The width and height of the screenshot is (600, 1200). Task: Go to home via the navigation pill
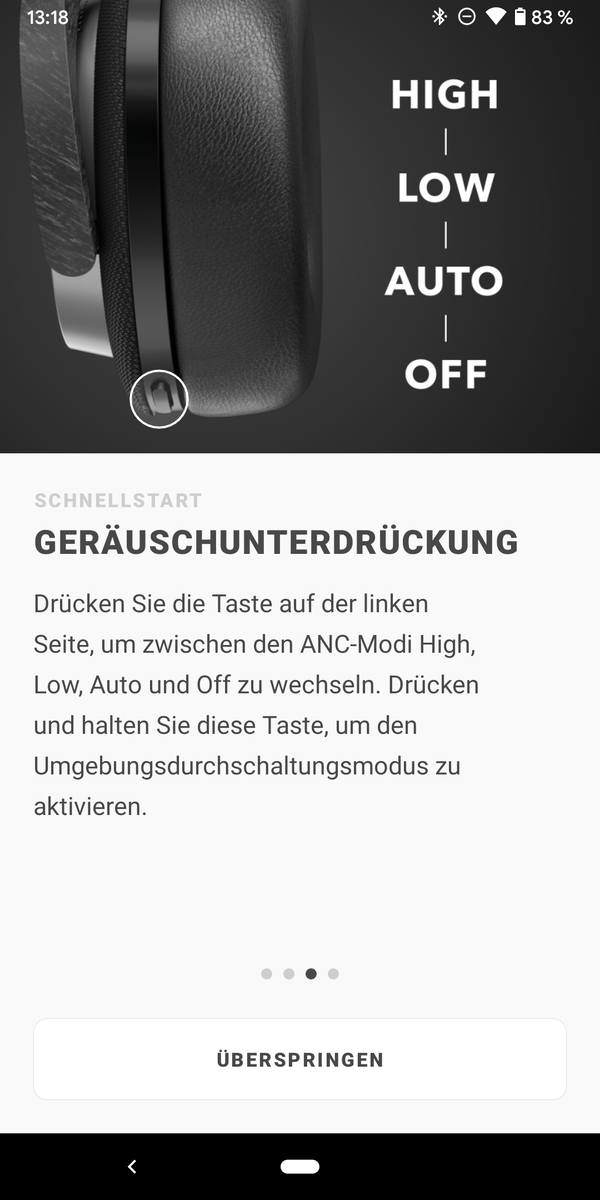point(300,1166)
